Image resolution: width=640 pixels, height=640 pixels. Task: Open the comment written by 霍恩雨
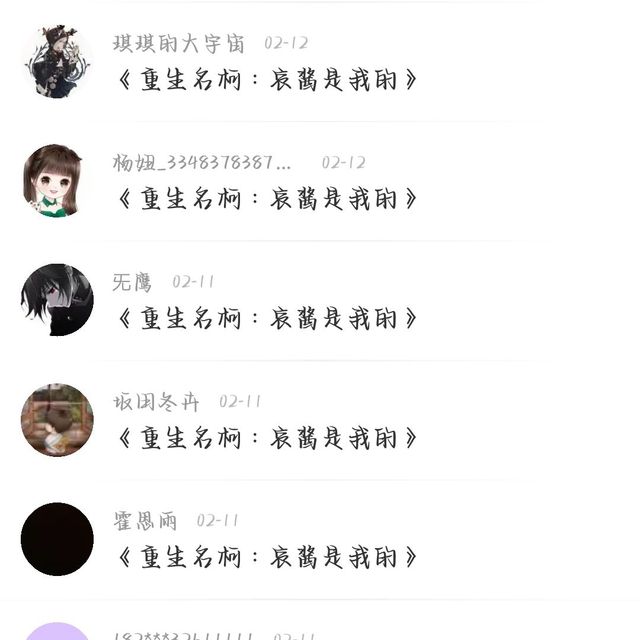coord(267,557)
